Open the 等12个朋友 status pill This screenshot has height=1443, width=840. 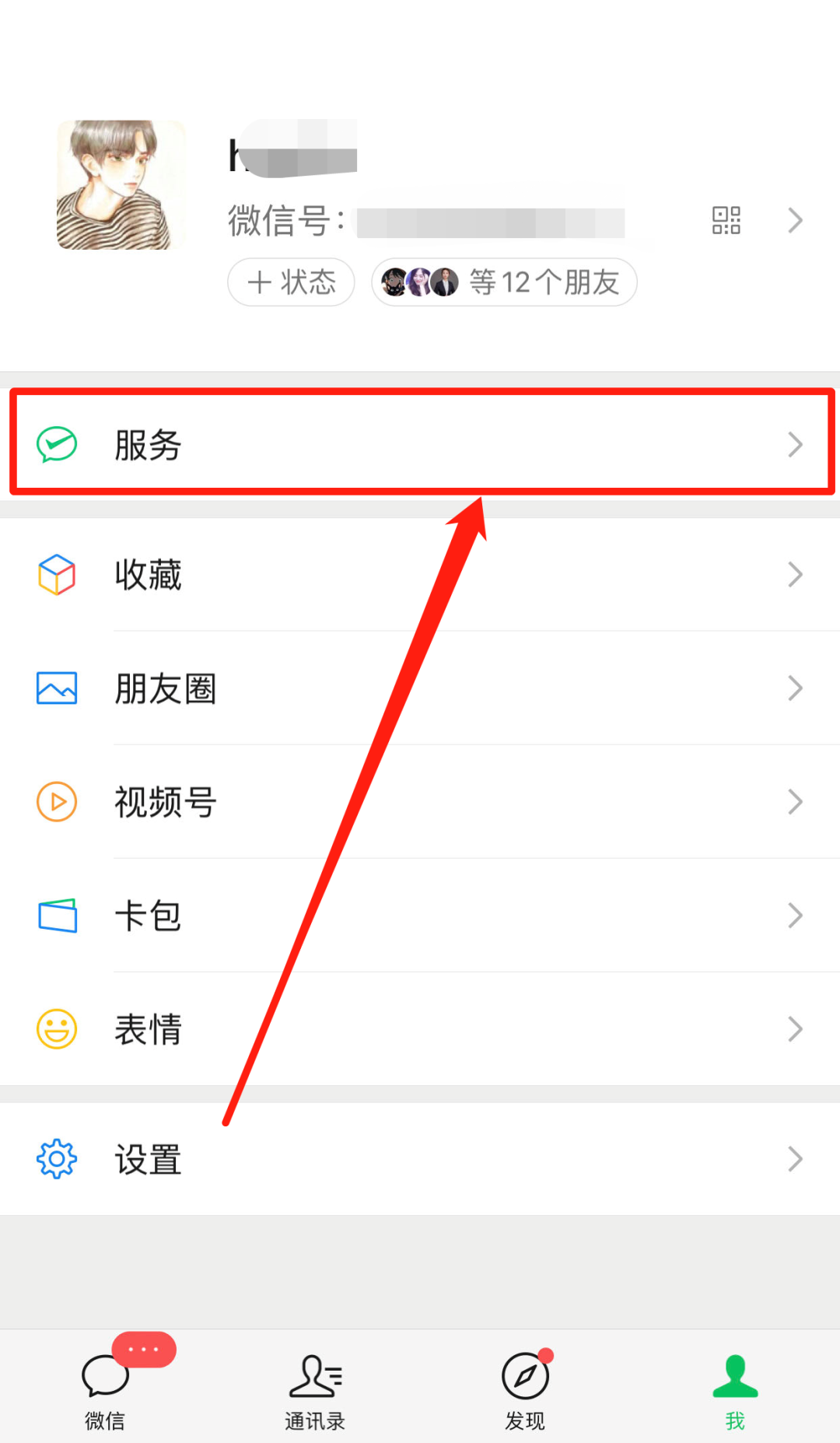coord(504,282)
